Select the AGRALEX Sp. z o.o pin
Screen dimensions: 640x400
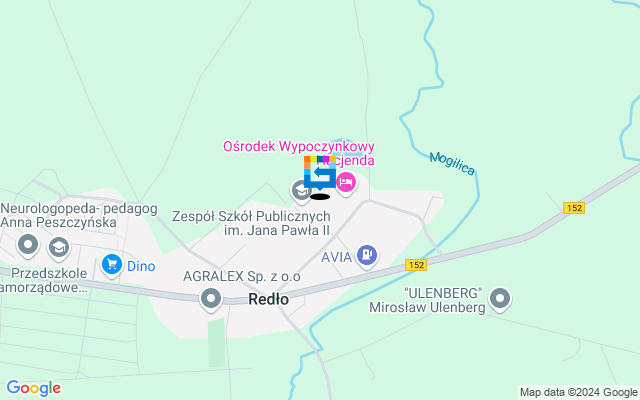[211, 298]
